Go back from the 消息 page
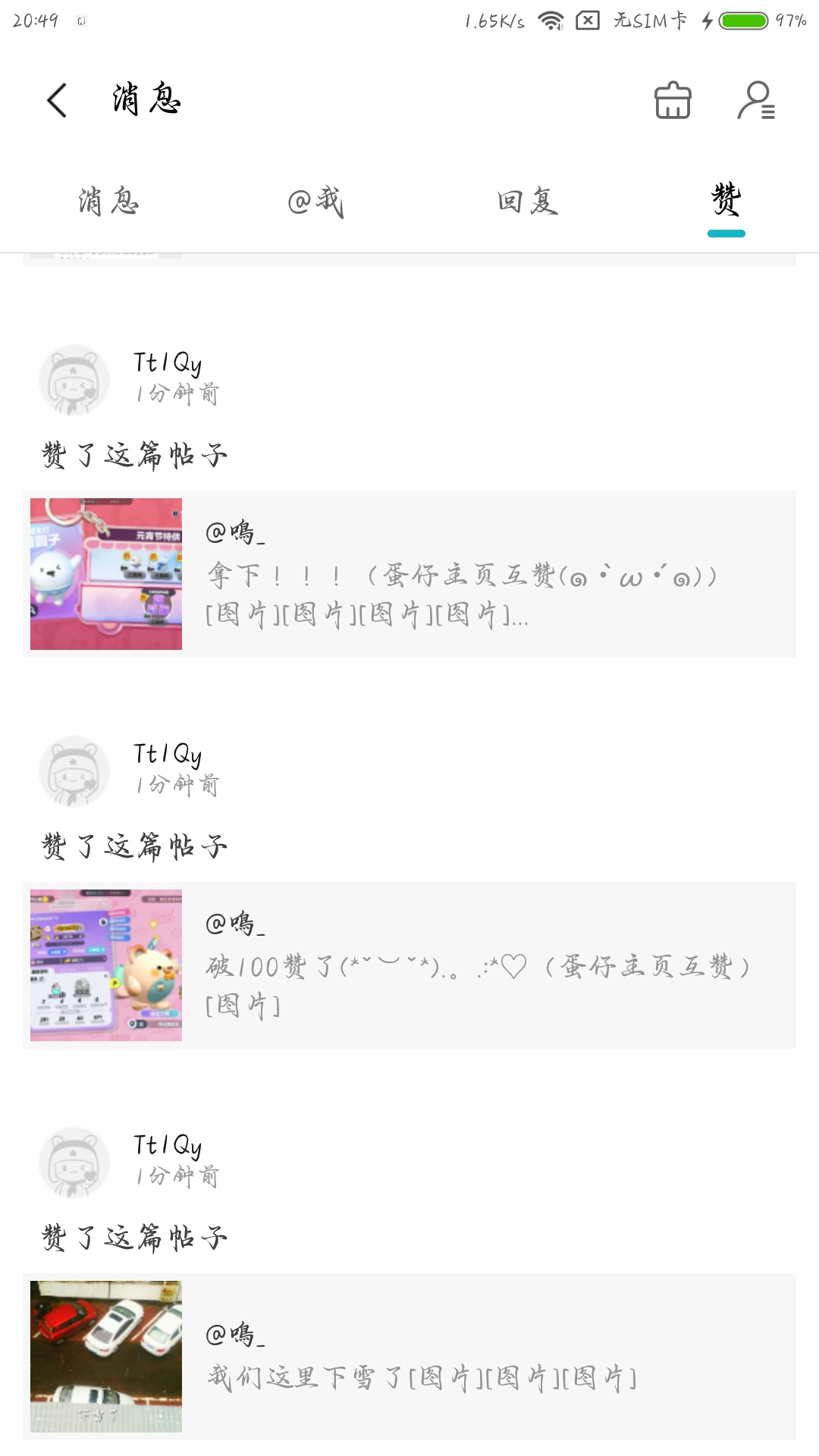The width and height of the screenshot is (819, 1456). click(x=57, y=100)
